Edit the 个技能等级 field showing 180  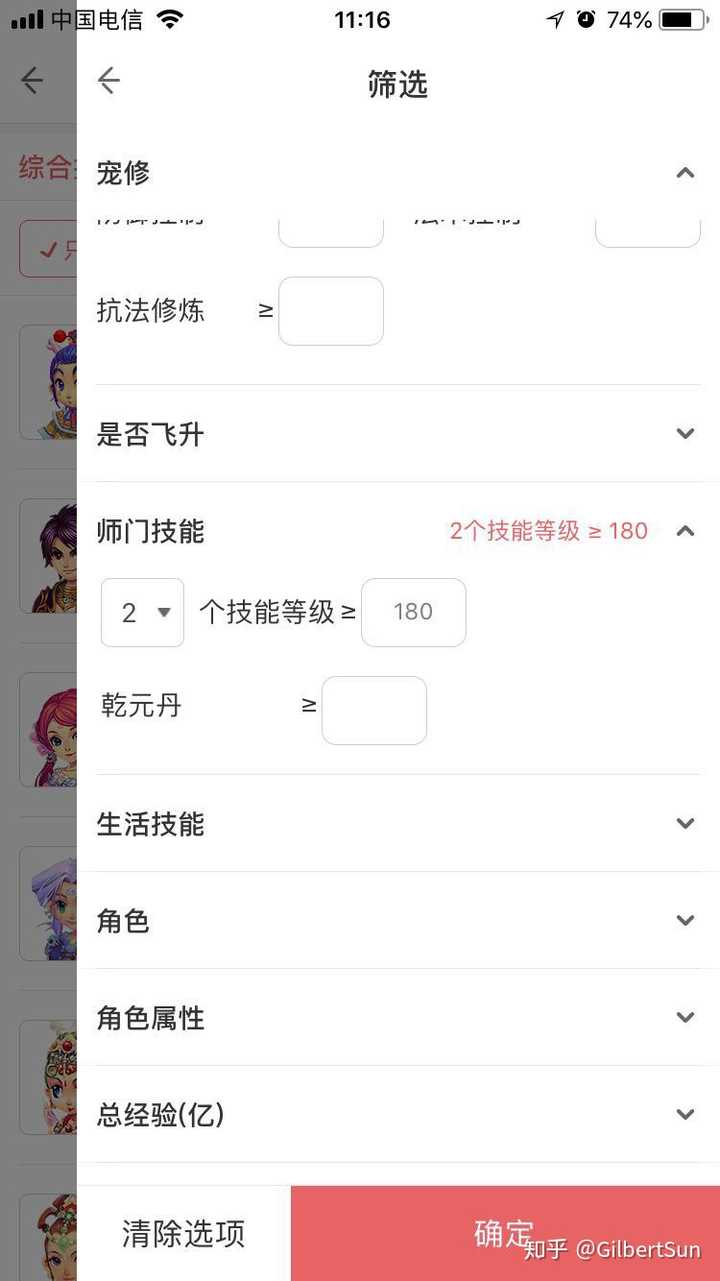(x=413, y=613)
